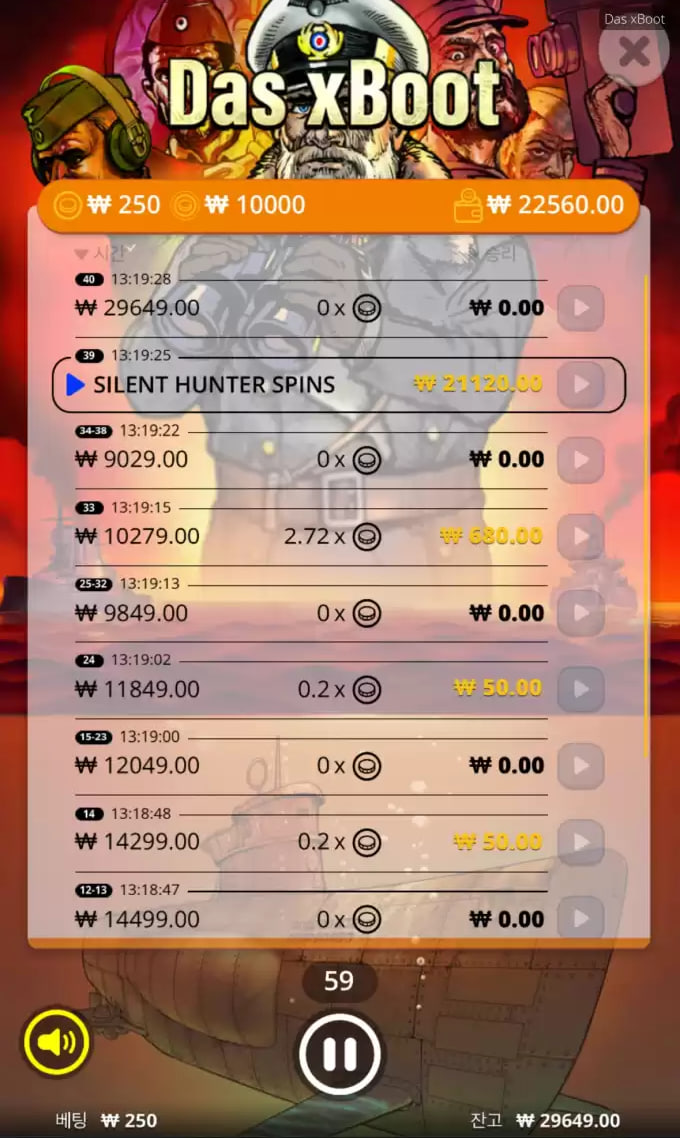Replay round 33 with the ₩680 win
Image resolution: width=680 pixels, height=1138 pixels.
[x=581, y=537]
